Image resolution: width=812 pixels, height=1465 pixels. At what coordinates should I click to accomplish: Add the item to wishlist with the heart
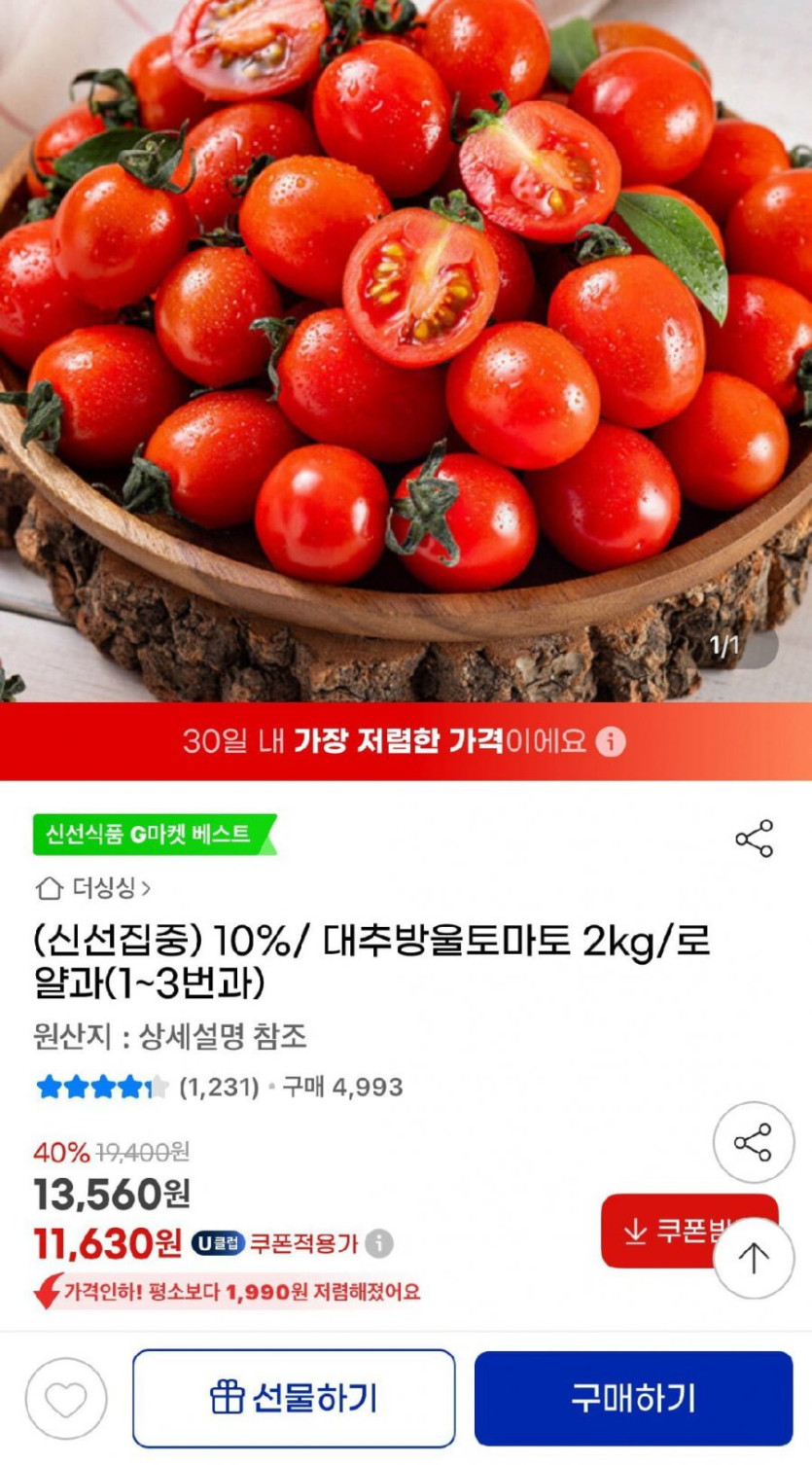tap(66, 1399)
